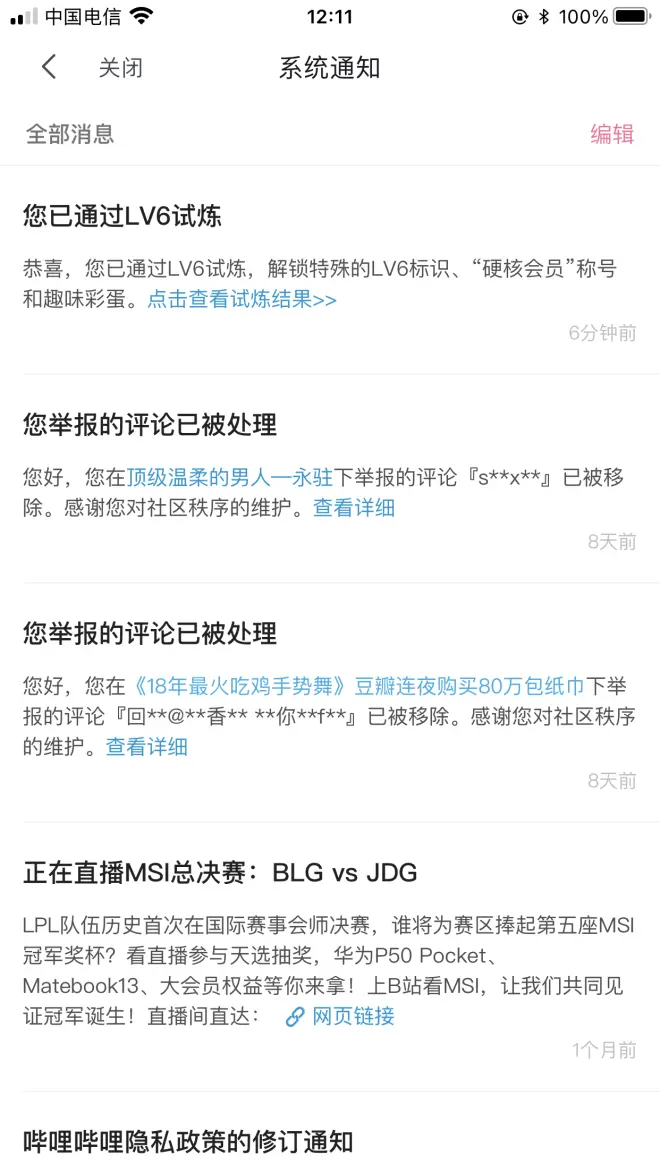View 查看详细 for the 's**x**' comment report

tap(354, 507)
